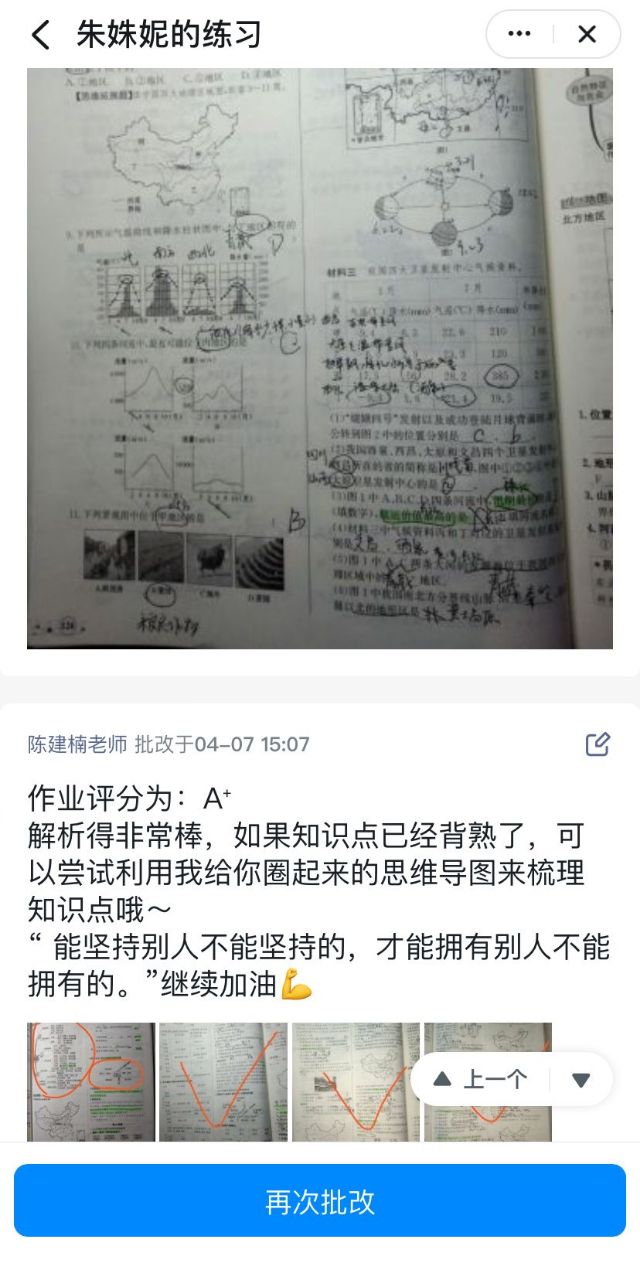Open the mini-program more options menu
640x1280 pixels.
tap(519, 34)
